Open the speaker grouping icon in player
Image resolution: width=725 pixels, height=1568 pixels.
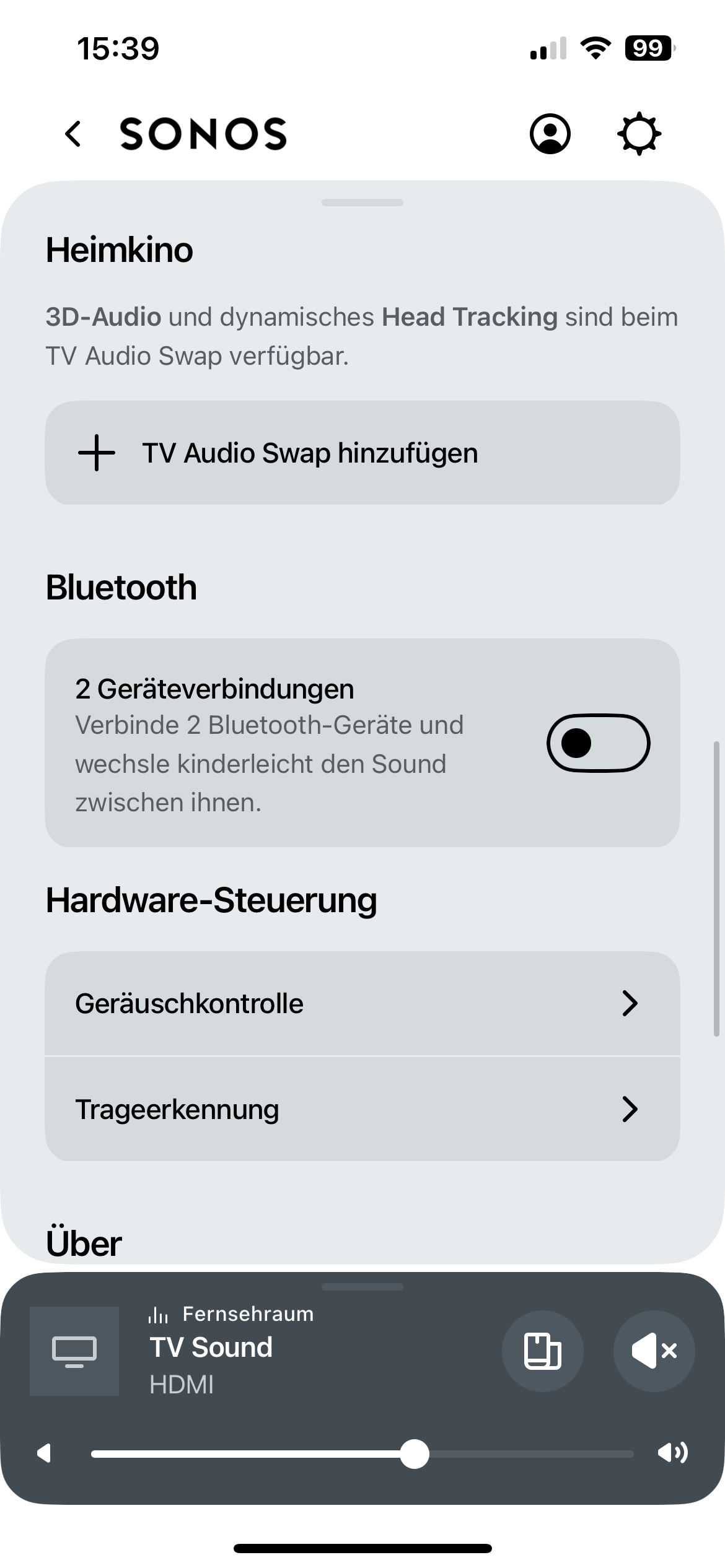[x=542, y=1351]
